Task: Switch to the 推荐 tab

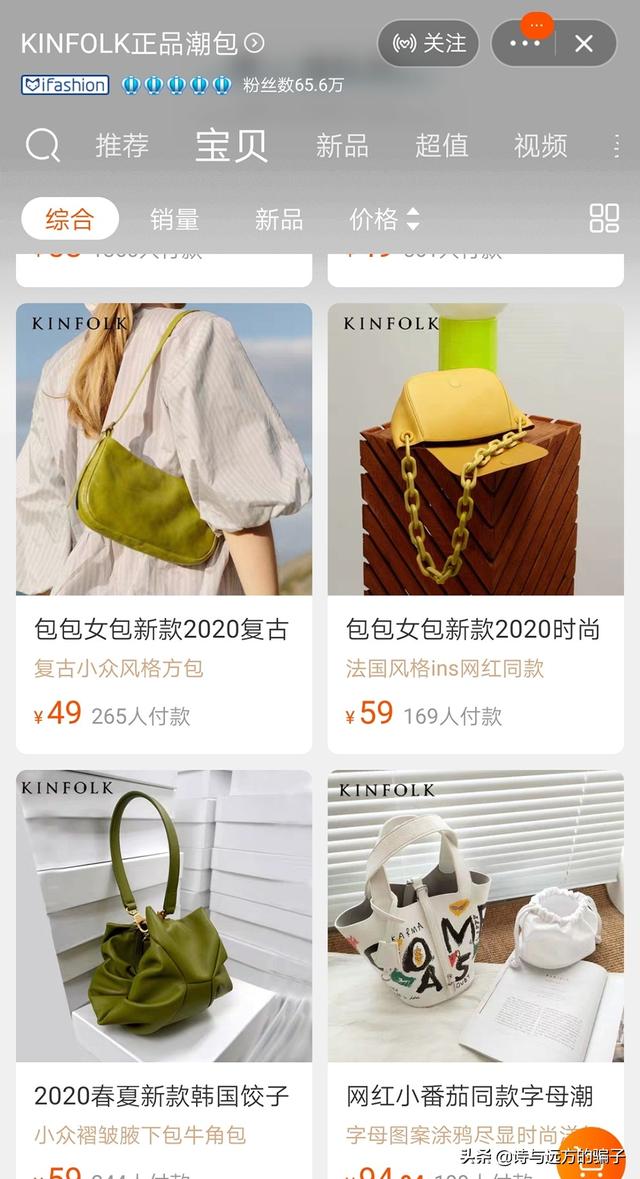Action: 122,146
